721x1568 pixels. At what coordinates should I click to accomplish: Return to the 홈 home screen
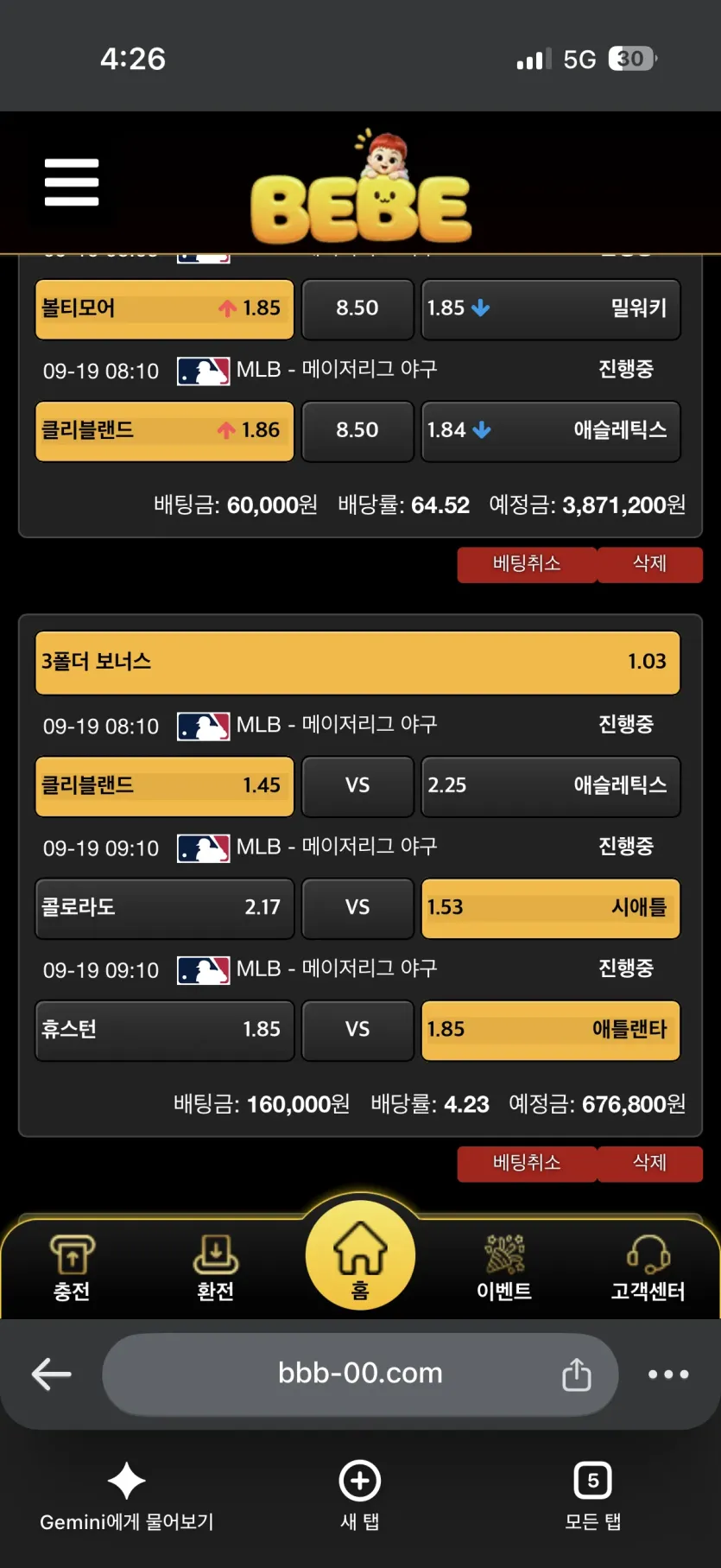click(360, 1256)
